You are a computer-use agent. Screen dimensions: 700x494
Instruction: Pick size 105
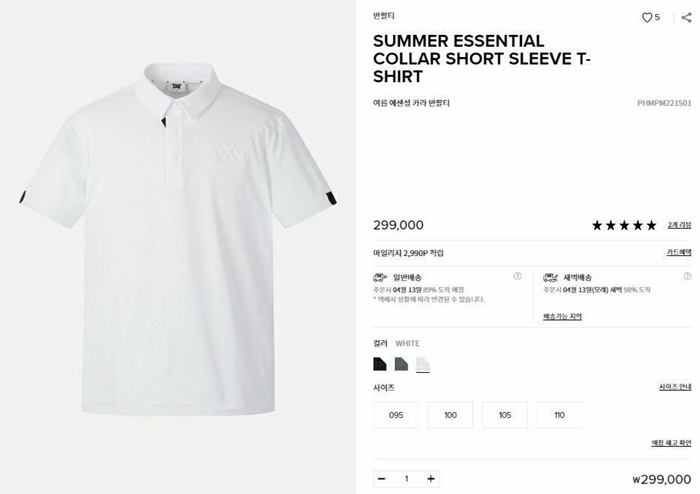tap(505, 415)
